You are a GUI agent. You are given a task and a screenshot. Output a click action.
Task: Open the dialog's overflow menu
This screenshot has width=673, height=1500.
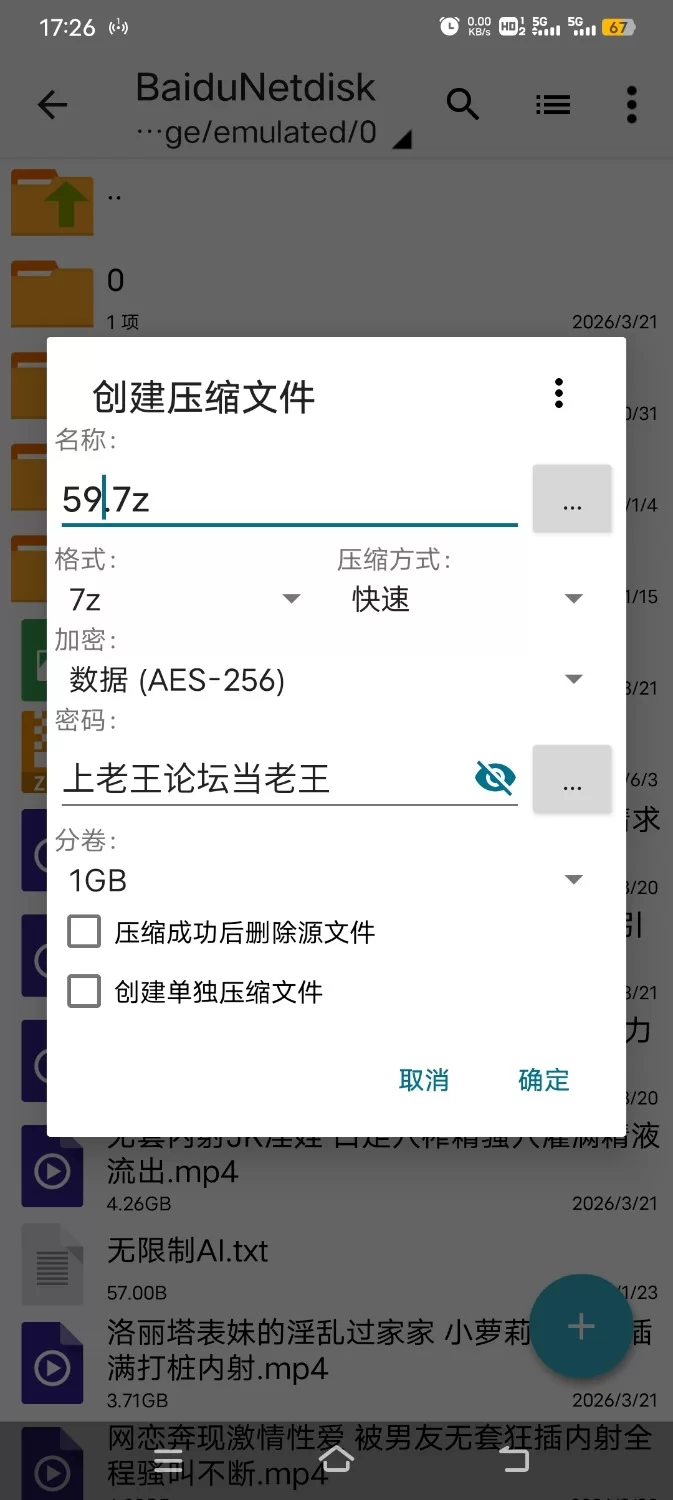click(559, 393)
